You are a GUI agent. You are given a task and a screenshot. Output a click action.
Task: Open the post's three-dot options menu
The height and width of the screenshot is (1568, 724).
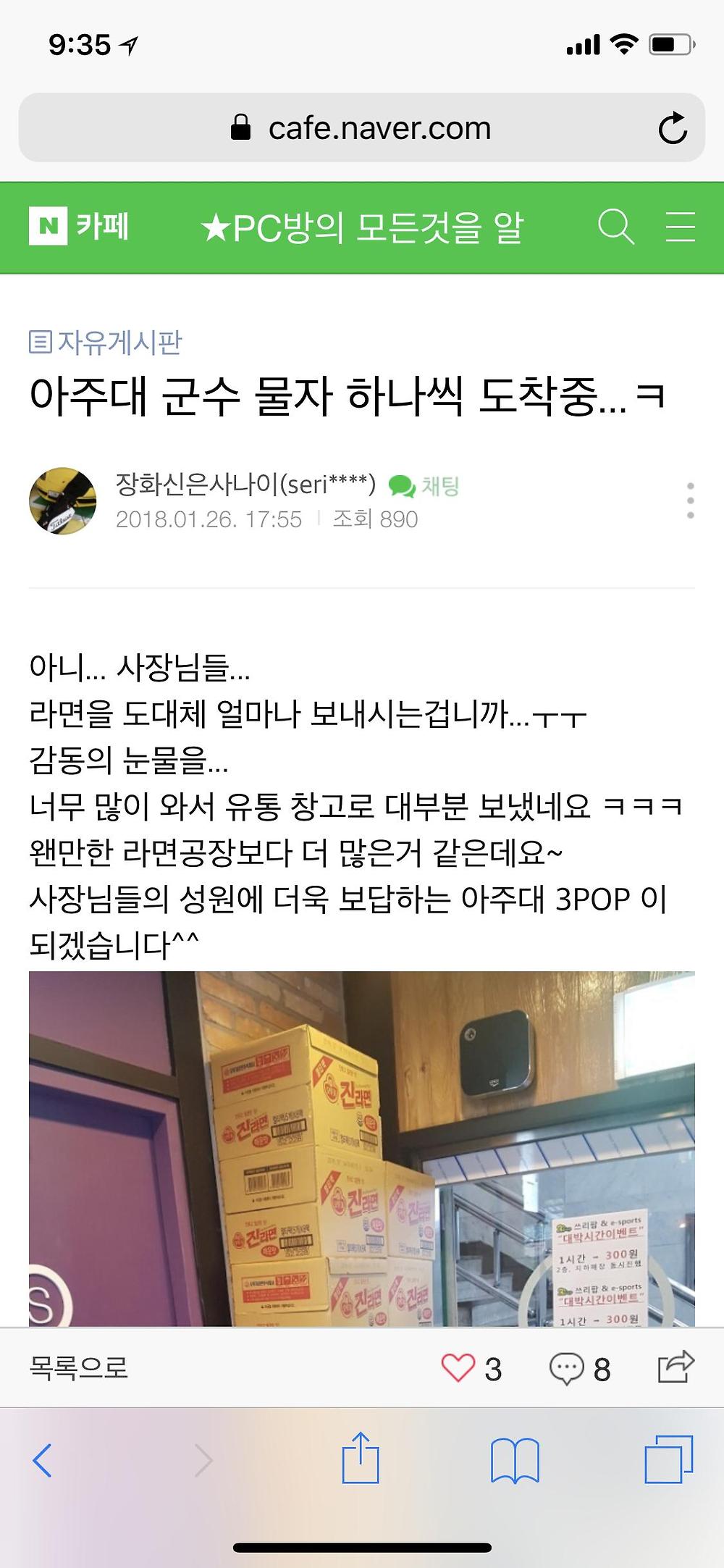tap(690, 500)
